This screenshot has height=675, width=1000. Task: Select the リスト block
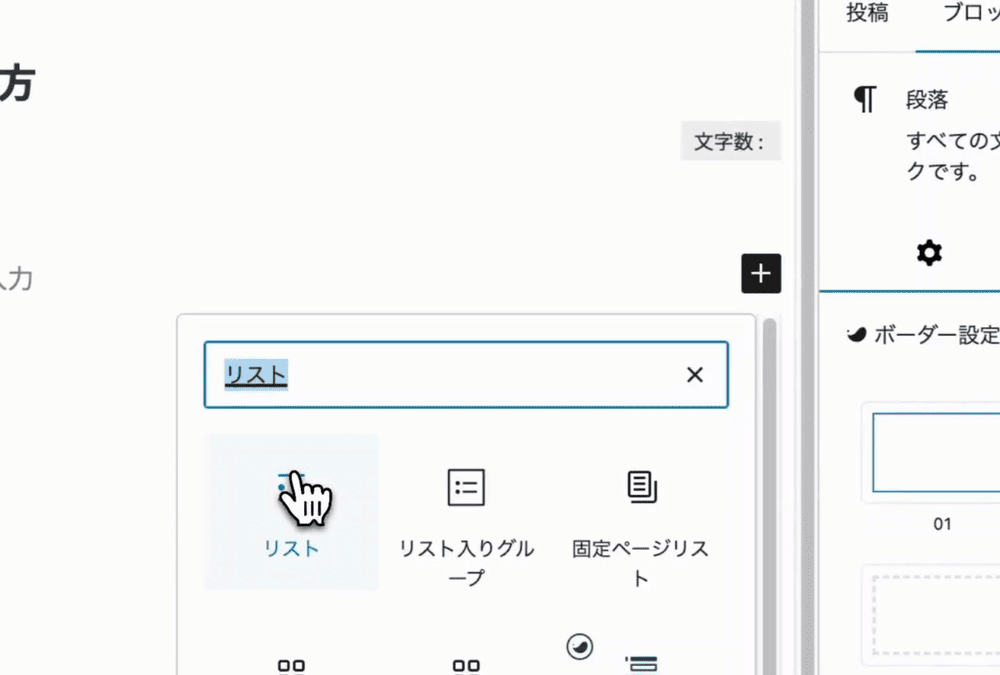(291, 511)
